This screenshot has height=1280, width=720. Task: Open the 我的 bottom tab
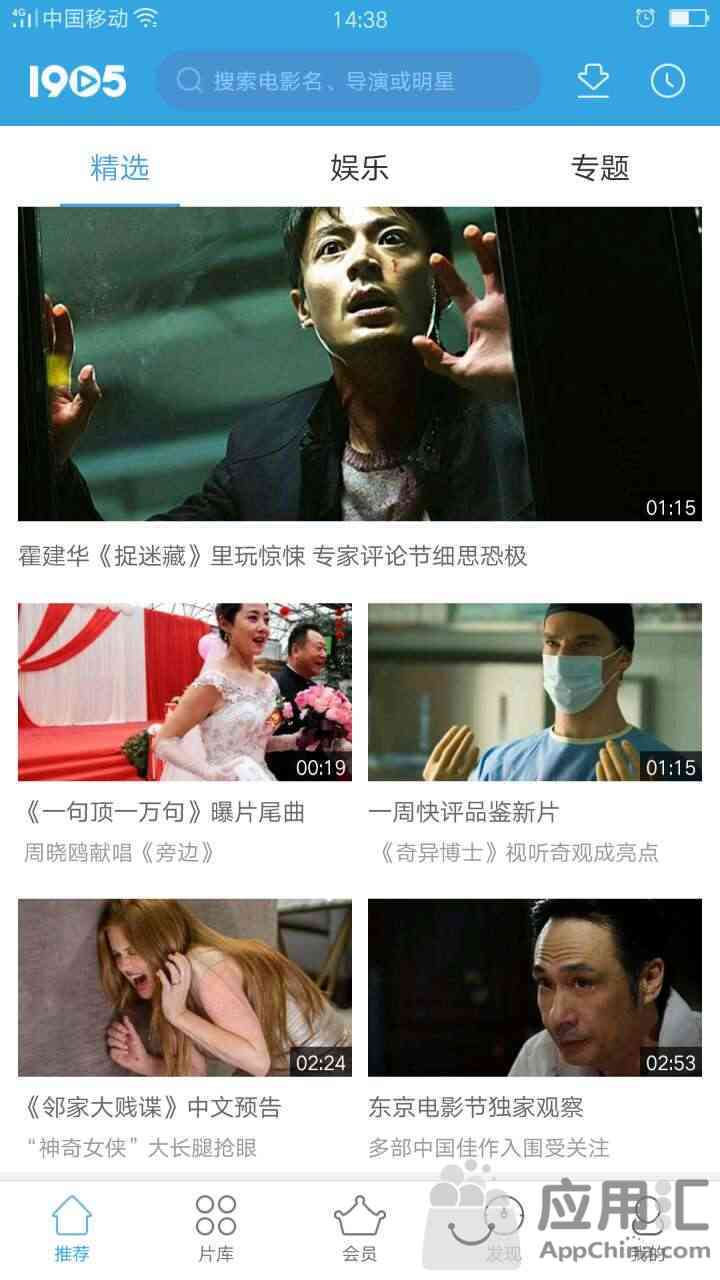[x=648, y=1227]
